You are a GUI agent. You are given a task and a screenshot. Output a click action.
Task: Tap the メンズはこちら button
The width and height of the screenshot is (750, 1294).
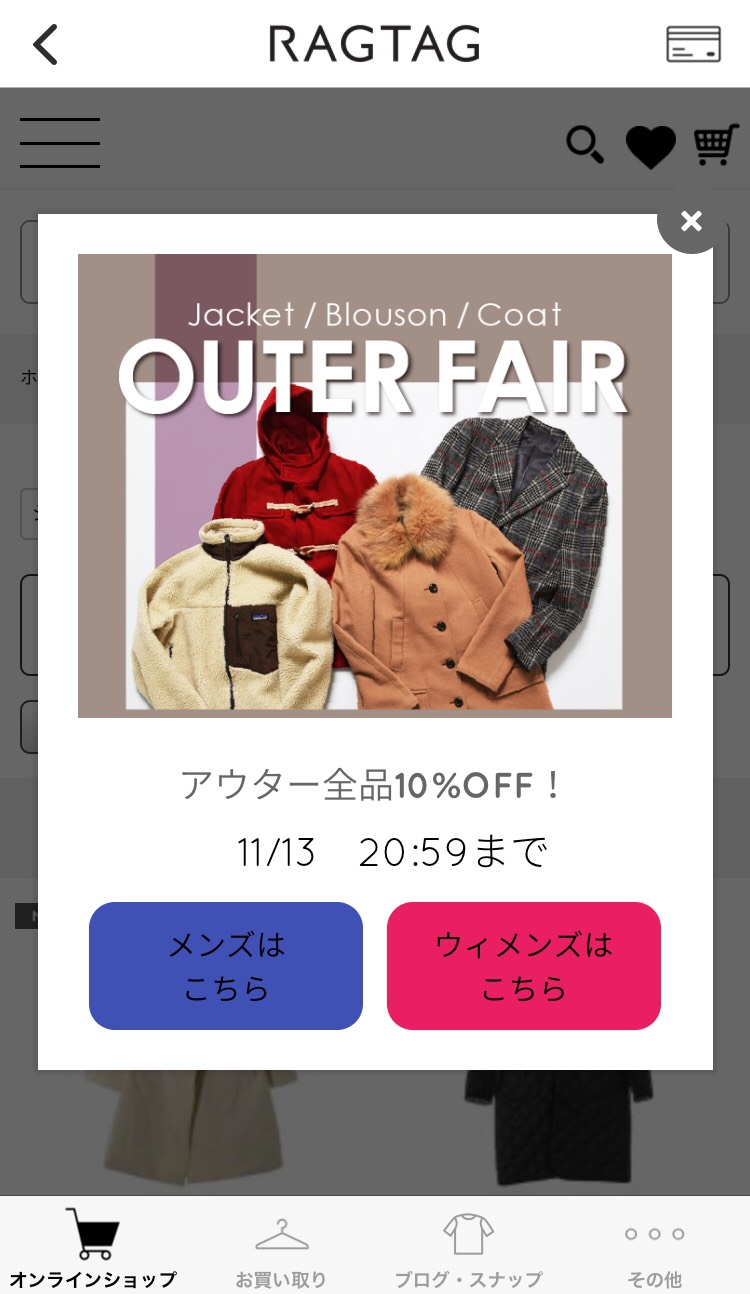[226, 966]
